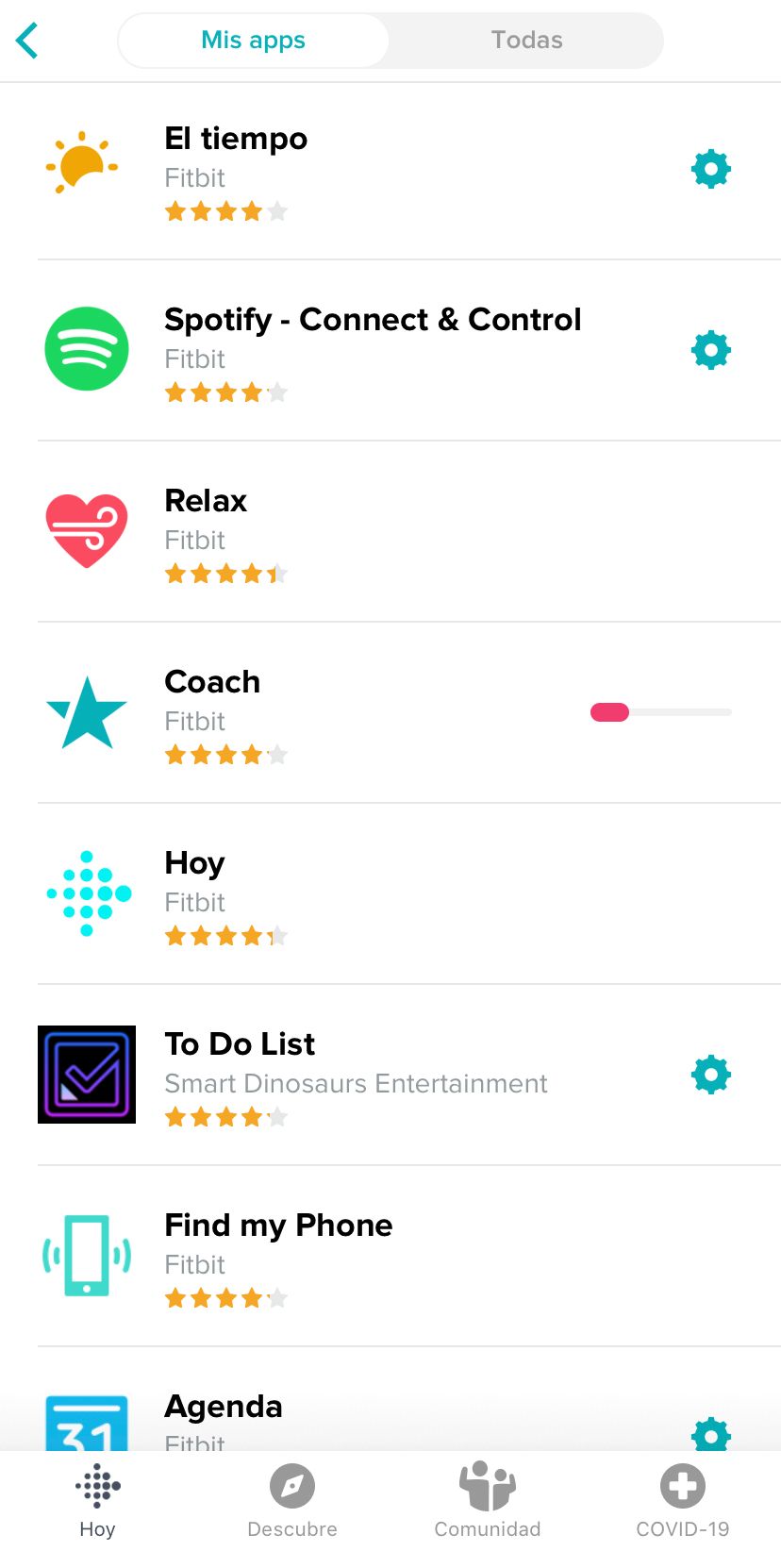The width and height of the screenshot is (781, 1568).
Task: Open the Agenda app entry
Action: [390, 1399]
